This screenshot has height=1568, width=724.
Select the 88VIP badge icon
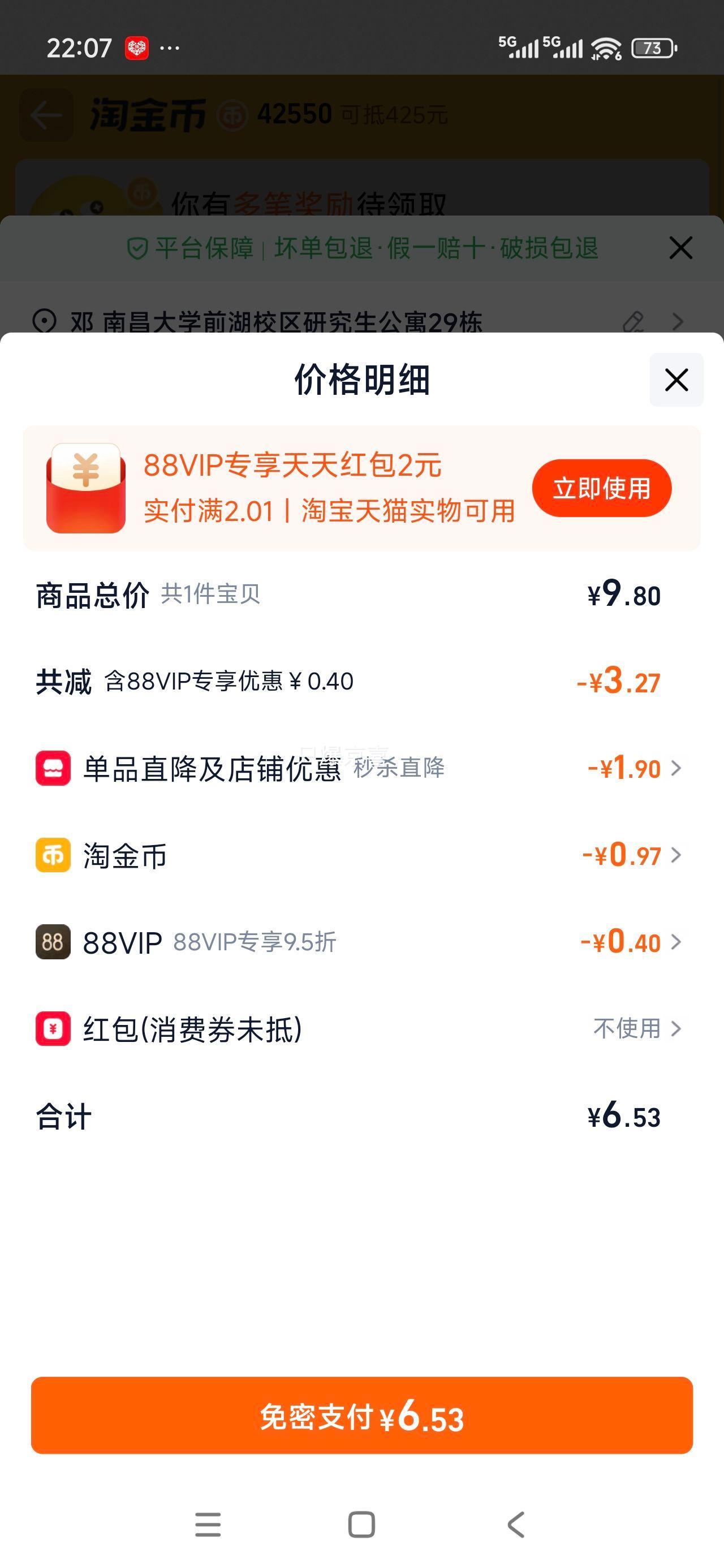52,942
